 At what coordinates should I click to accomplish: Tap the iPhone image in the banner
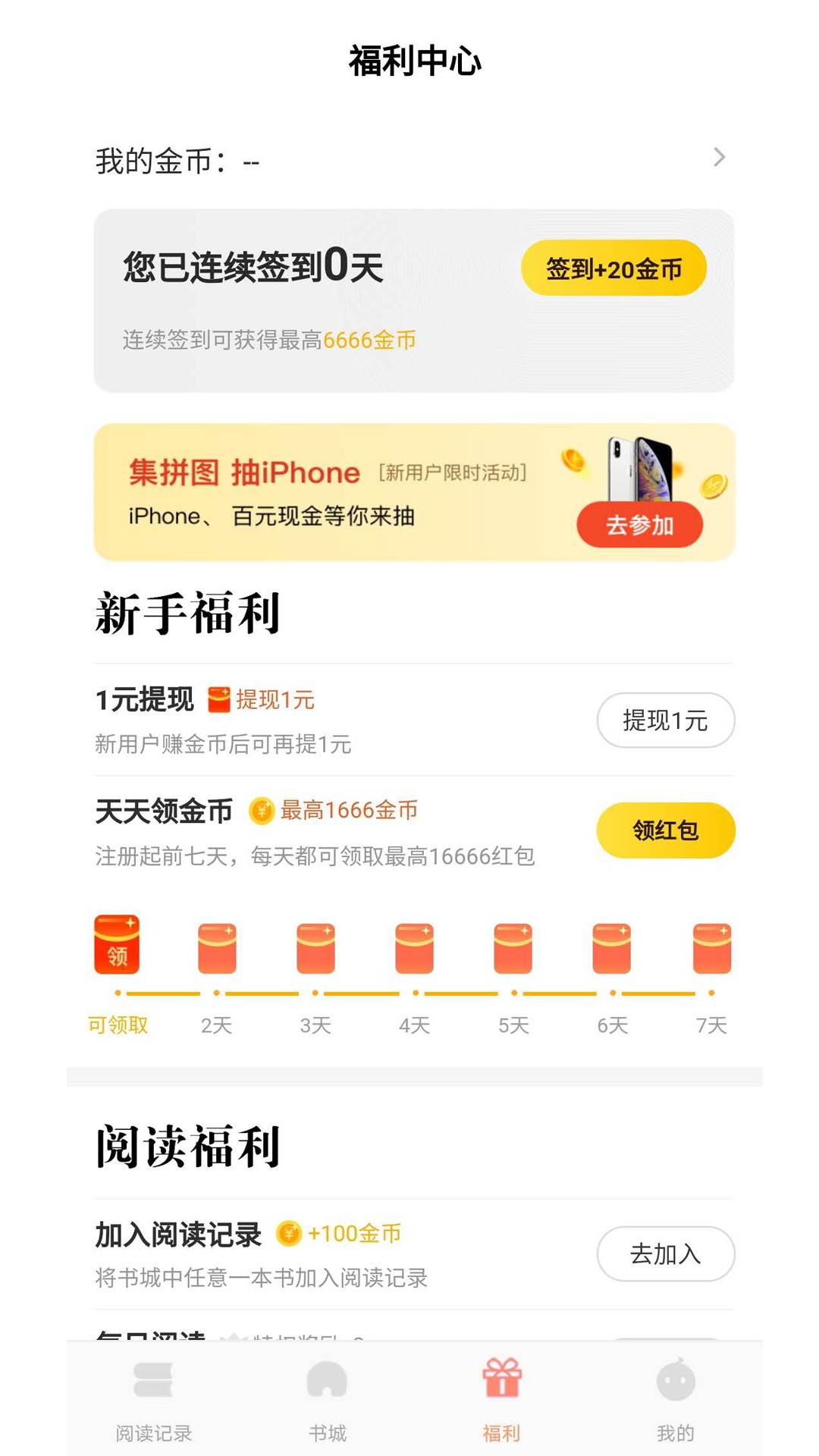[x=641, y=470]
